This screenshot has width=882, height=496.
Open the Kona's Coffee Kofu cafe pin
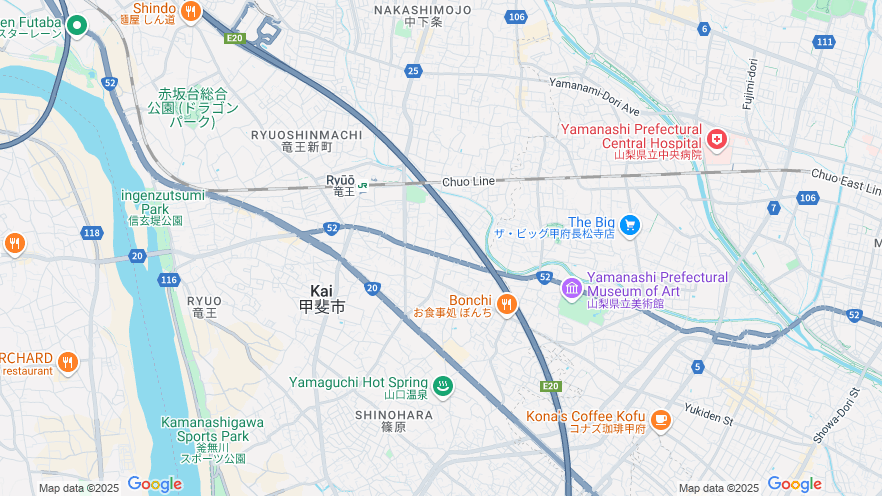pyautogui.click(x=660, y=420)
